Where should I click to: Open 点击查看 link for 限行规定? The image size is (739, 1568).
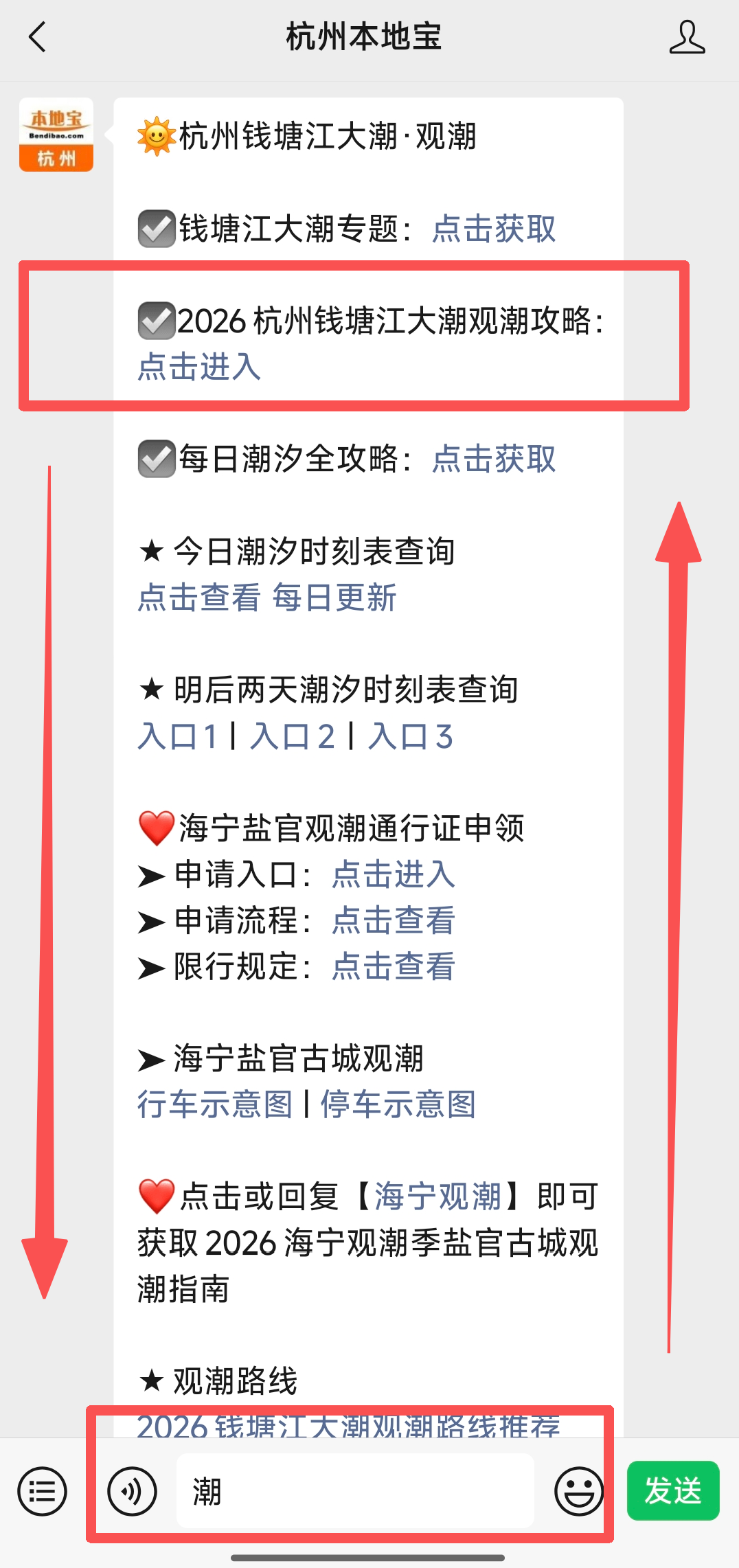click(394, 966)
